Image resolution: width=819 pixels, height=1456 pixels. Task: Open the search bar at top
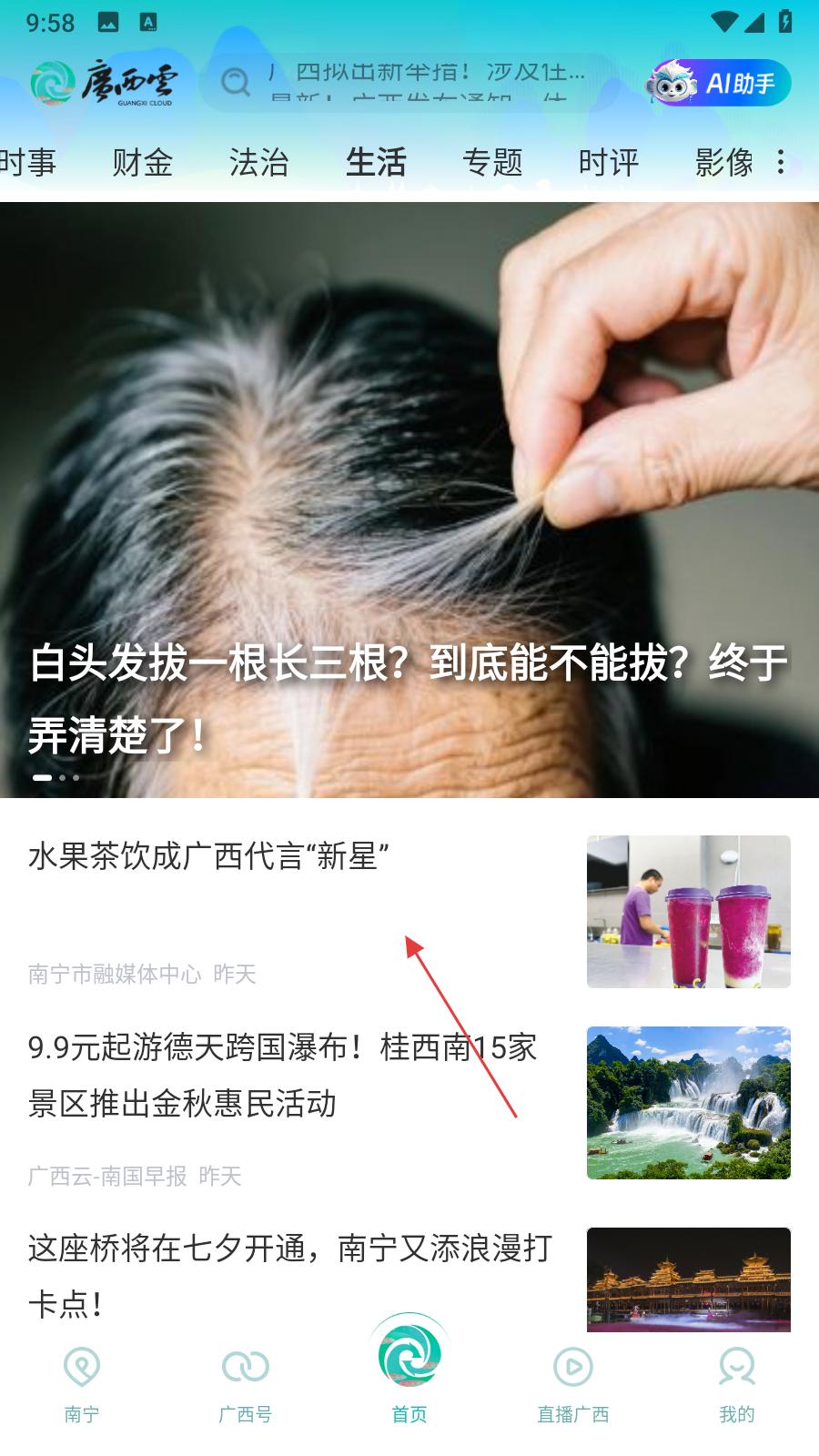point(409,82)
